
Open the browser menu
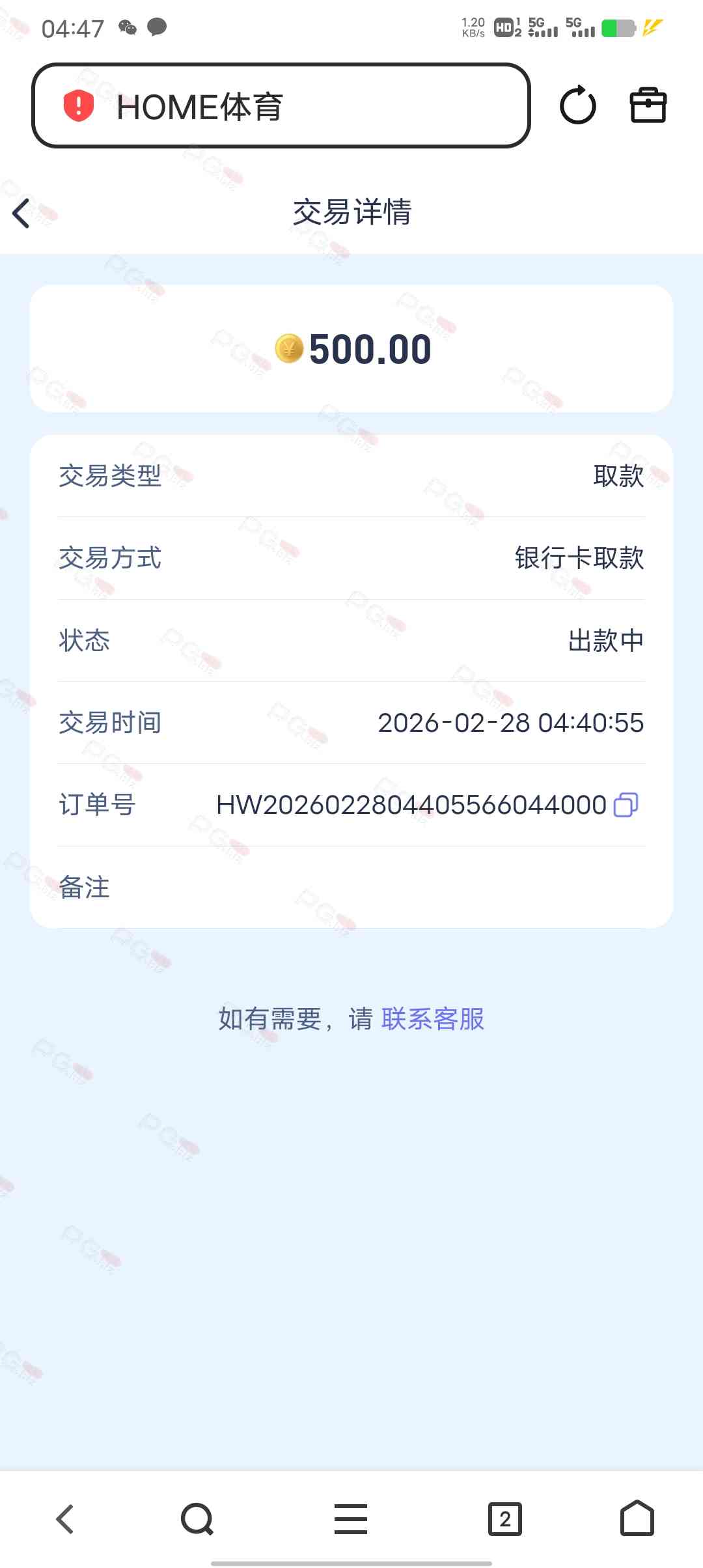pyautogui.click(x=351, y=1519)
